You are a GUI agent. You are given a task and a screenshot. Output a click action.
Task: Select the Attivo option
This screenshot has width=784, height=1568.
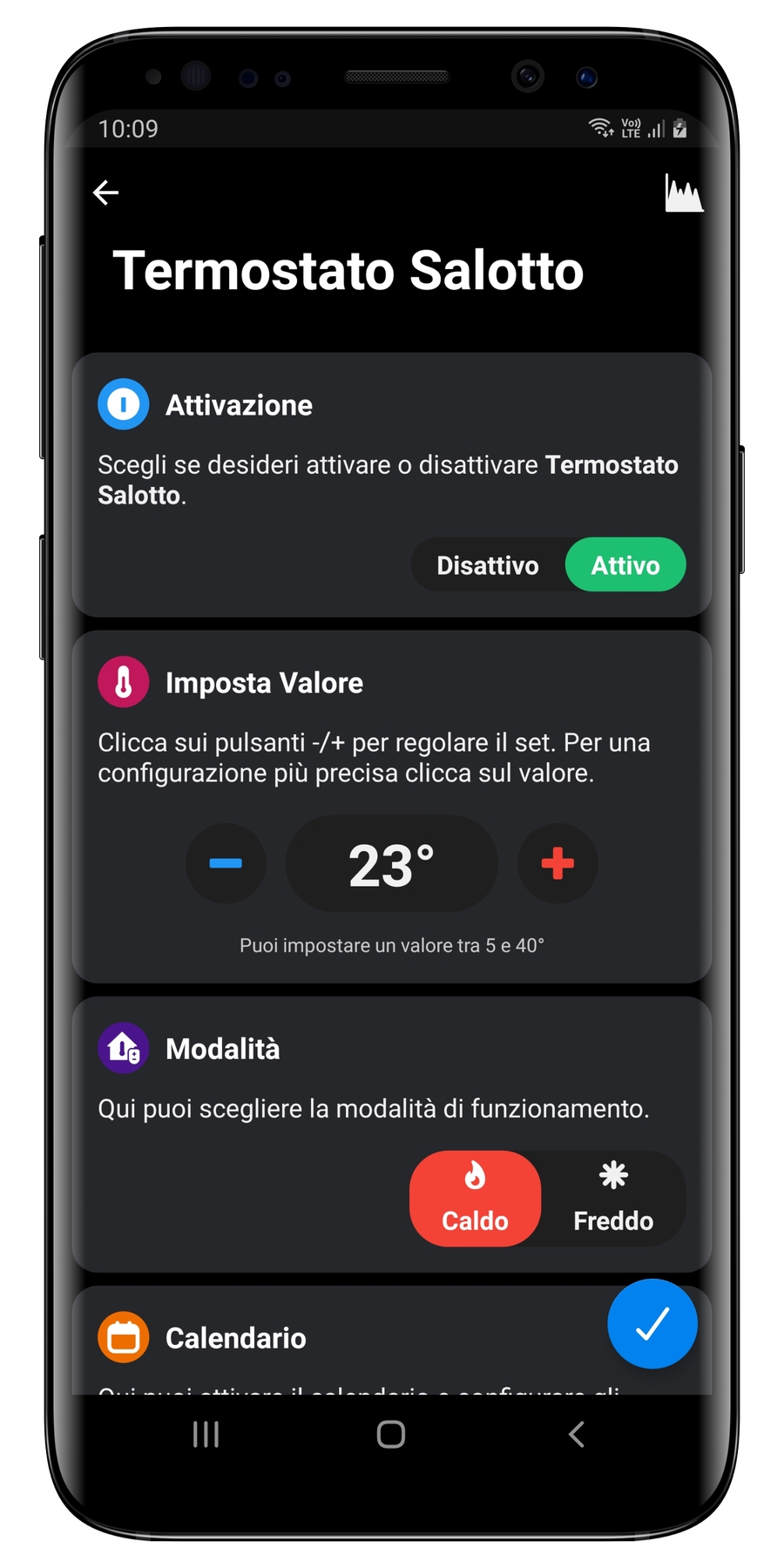coord(625,565)
